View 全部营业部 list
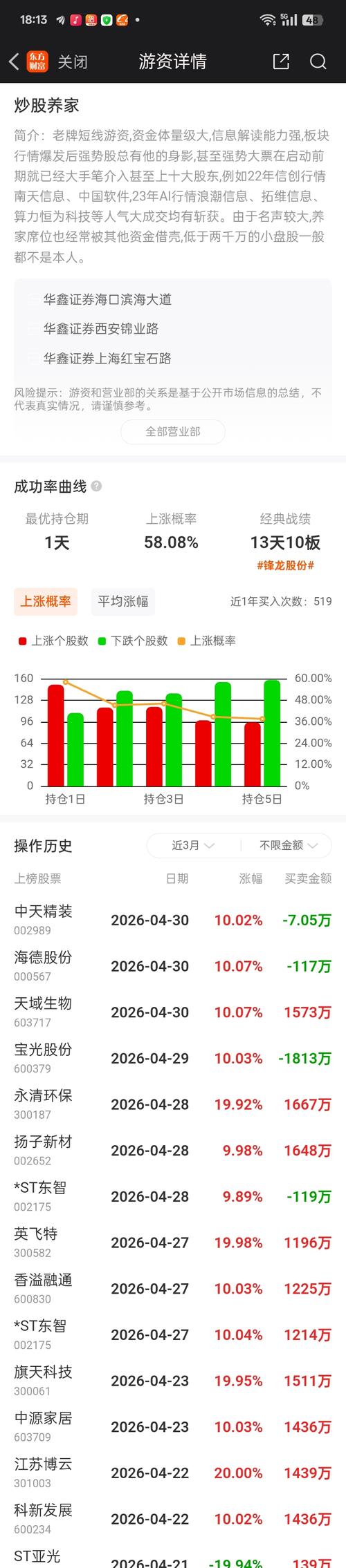Screen dimensions: 346x1568 coord(173,431)
